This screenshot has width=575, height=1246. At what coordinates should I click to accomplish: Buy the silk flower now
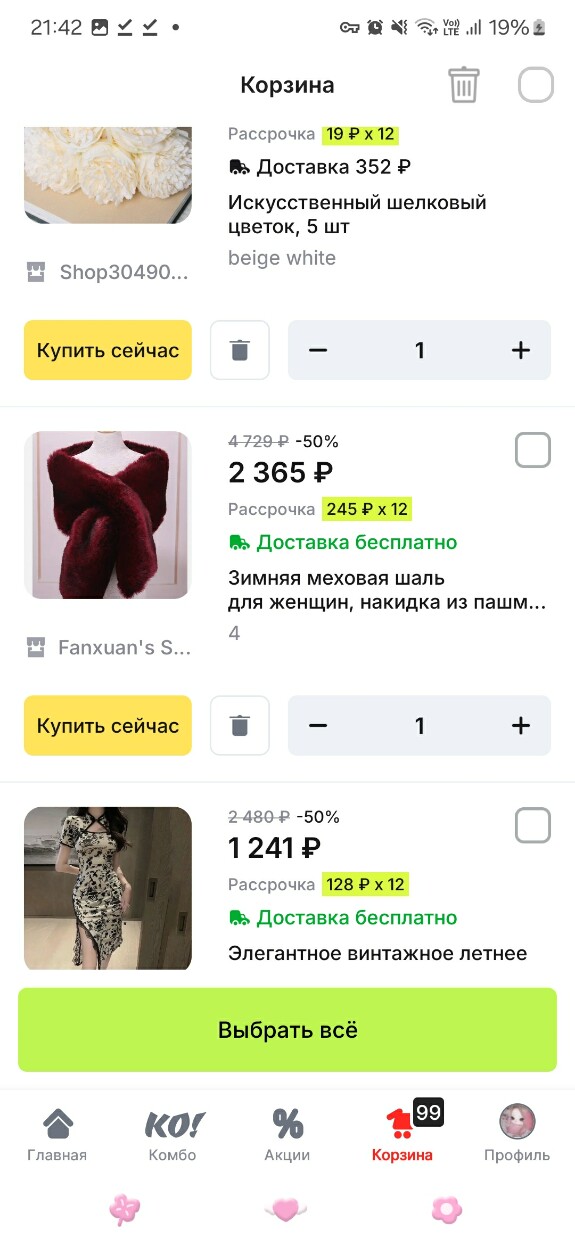[x=108, y=350]
